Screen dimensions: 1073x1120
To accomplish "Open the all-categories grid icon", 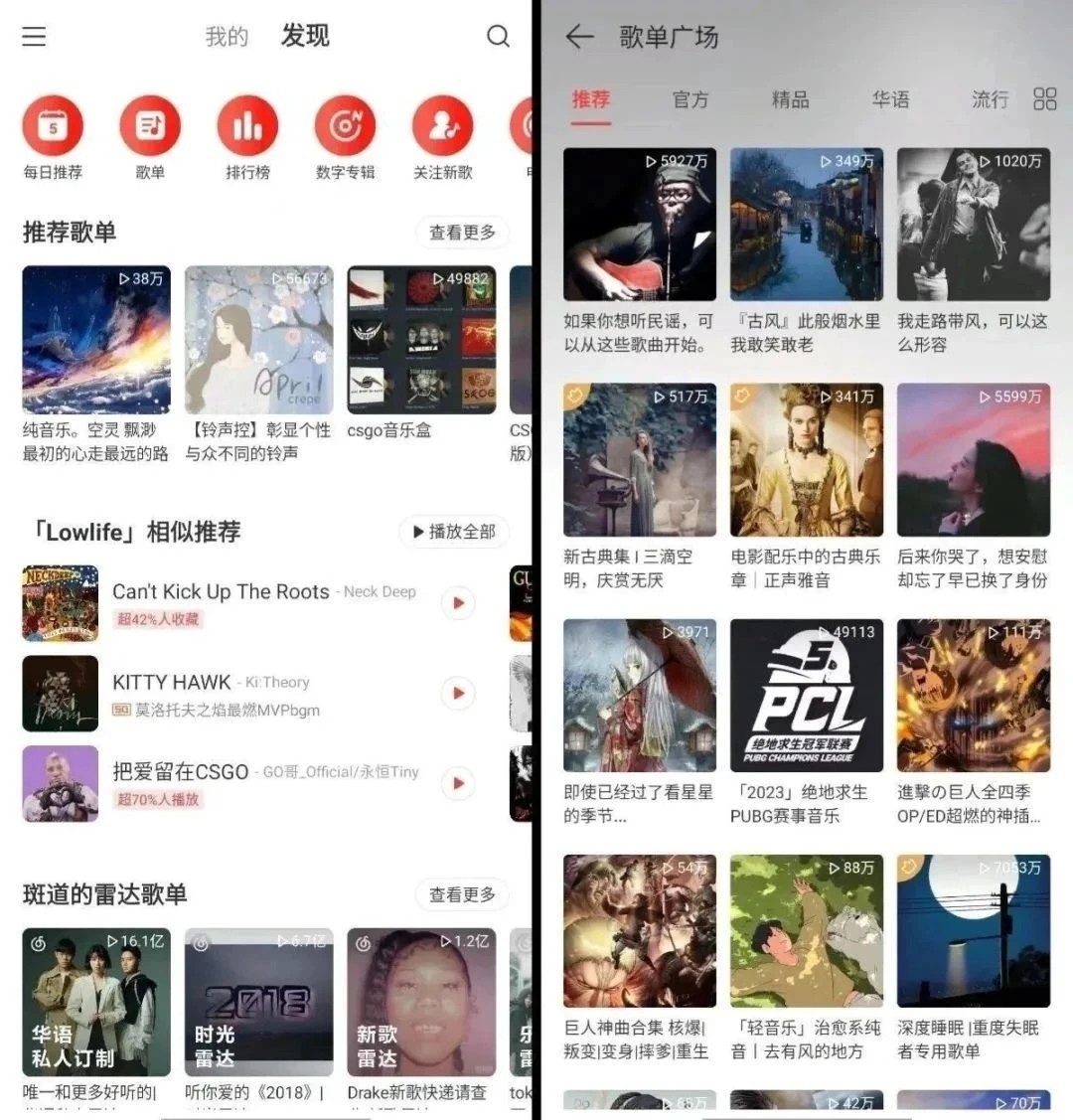I will (x=1044, y=99).
